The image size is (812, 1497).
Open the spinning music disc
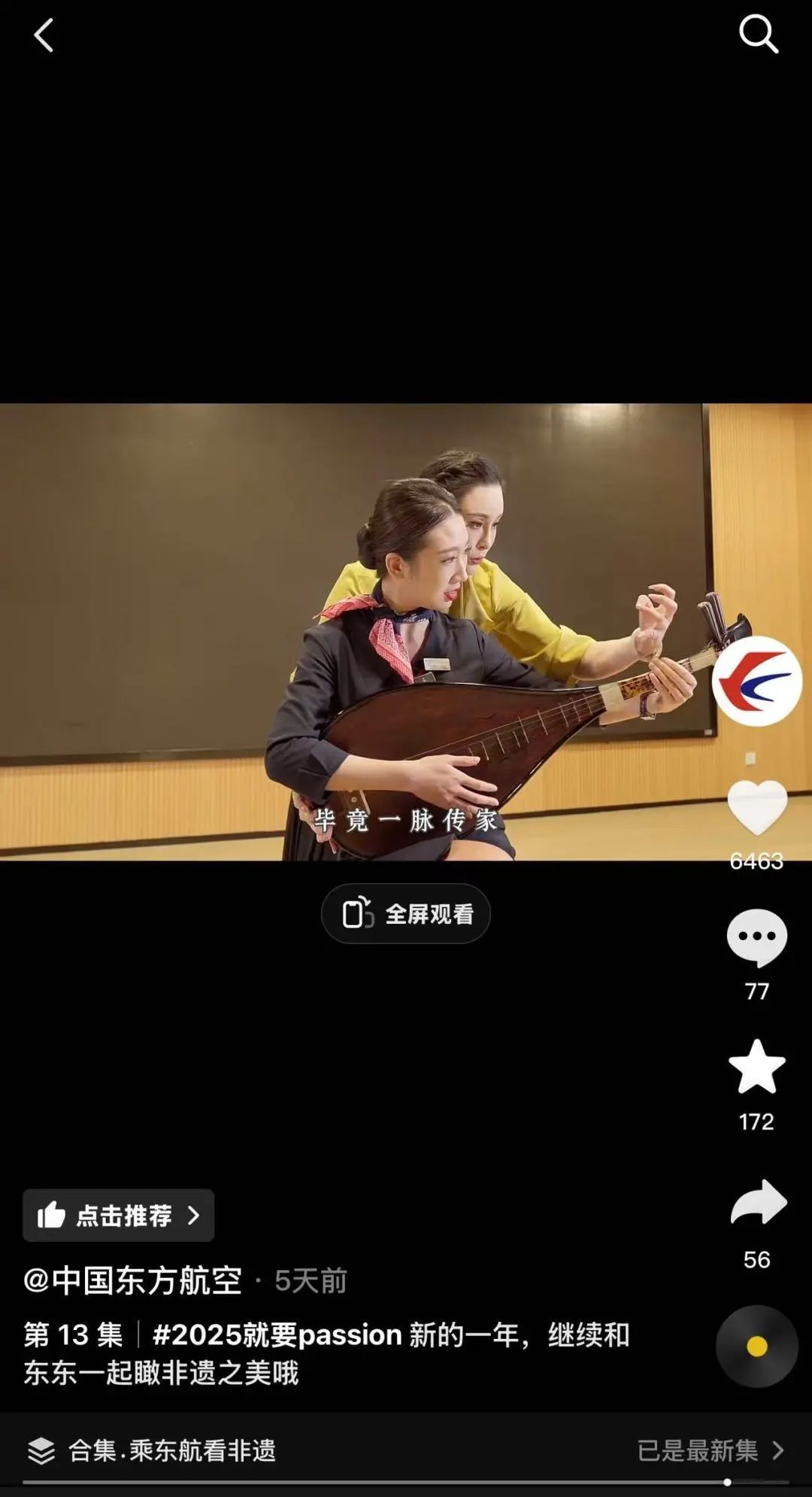click(756, 1346)
